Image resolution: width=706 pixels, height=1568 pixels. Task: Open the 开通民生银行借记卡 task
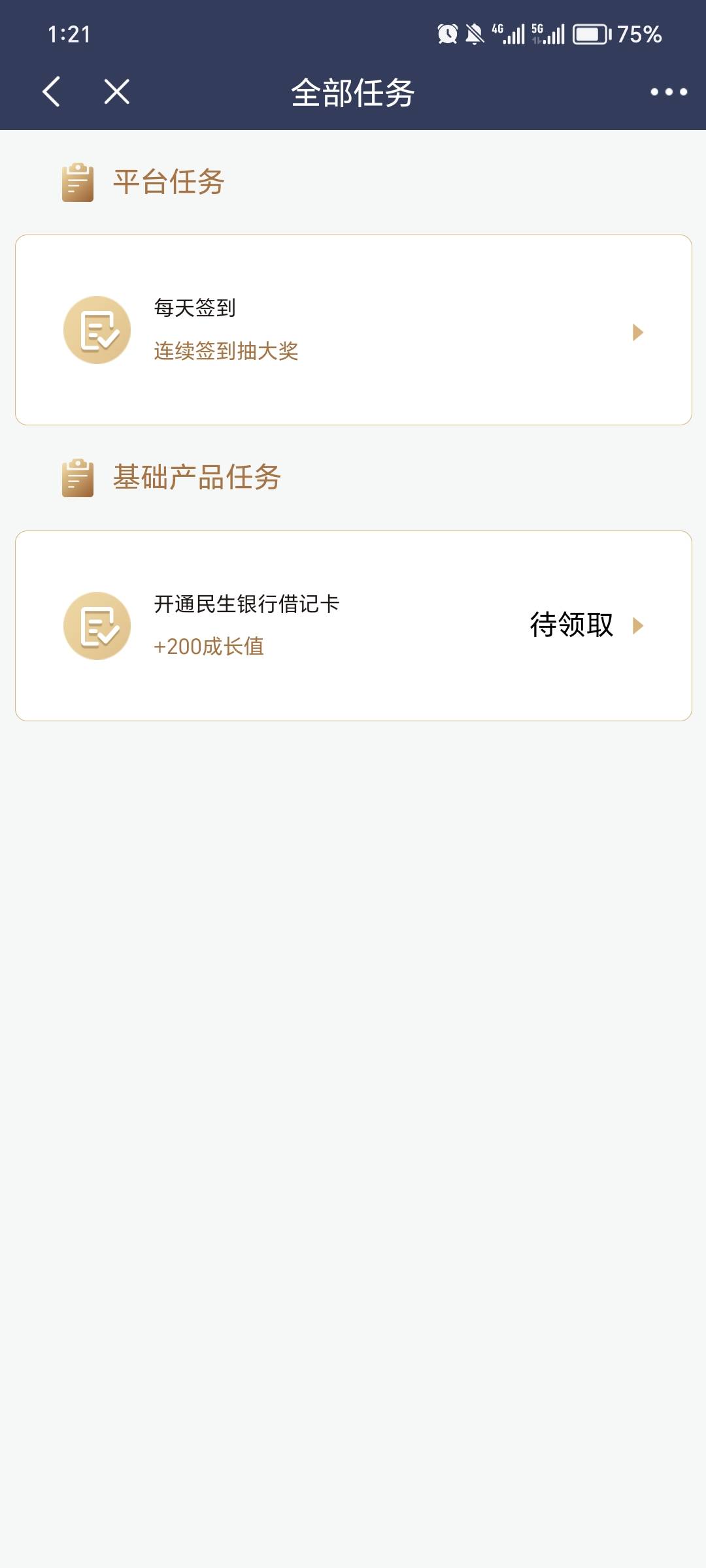point(353,626)
